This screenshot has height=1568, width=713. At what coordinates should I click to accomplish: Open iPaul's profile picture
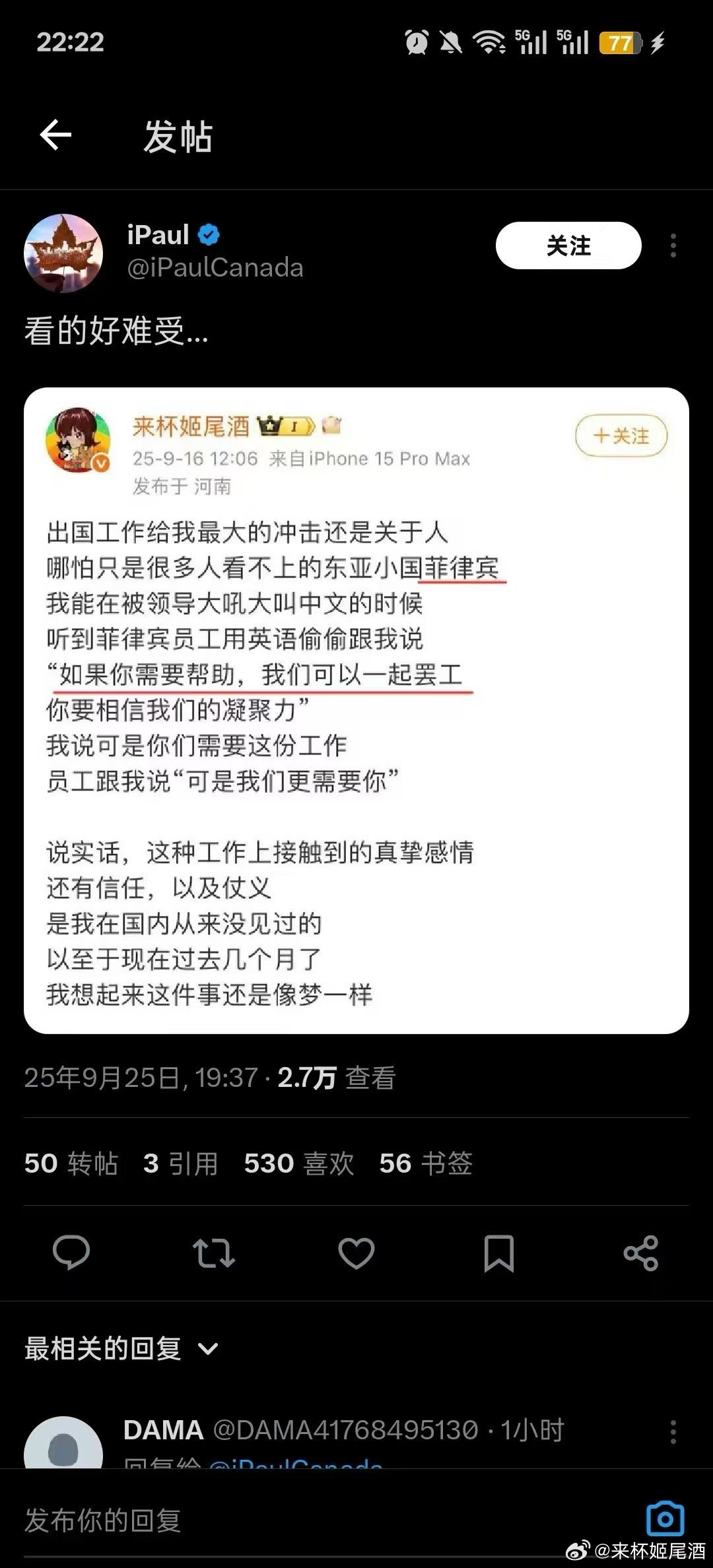(63, 253)
